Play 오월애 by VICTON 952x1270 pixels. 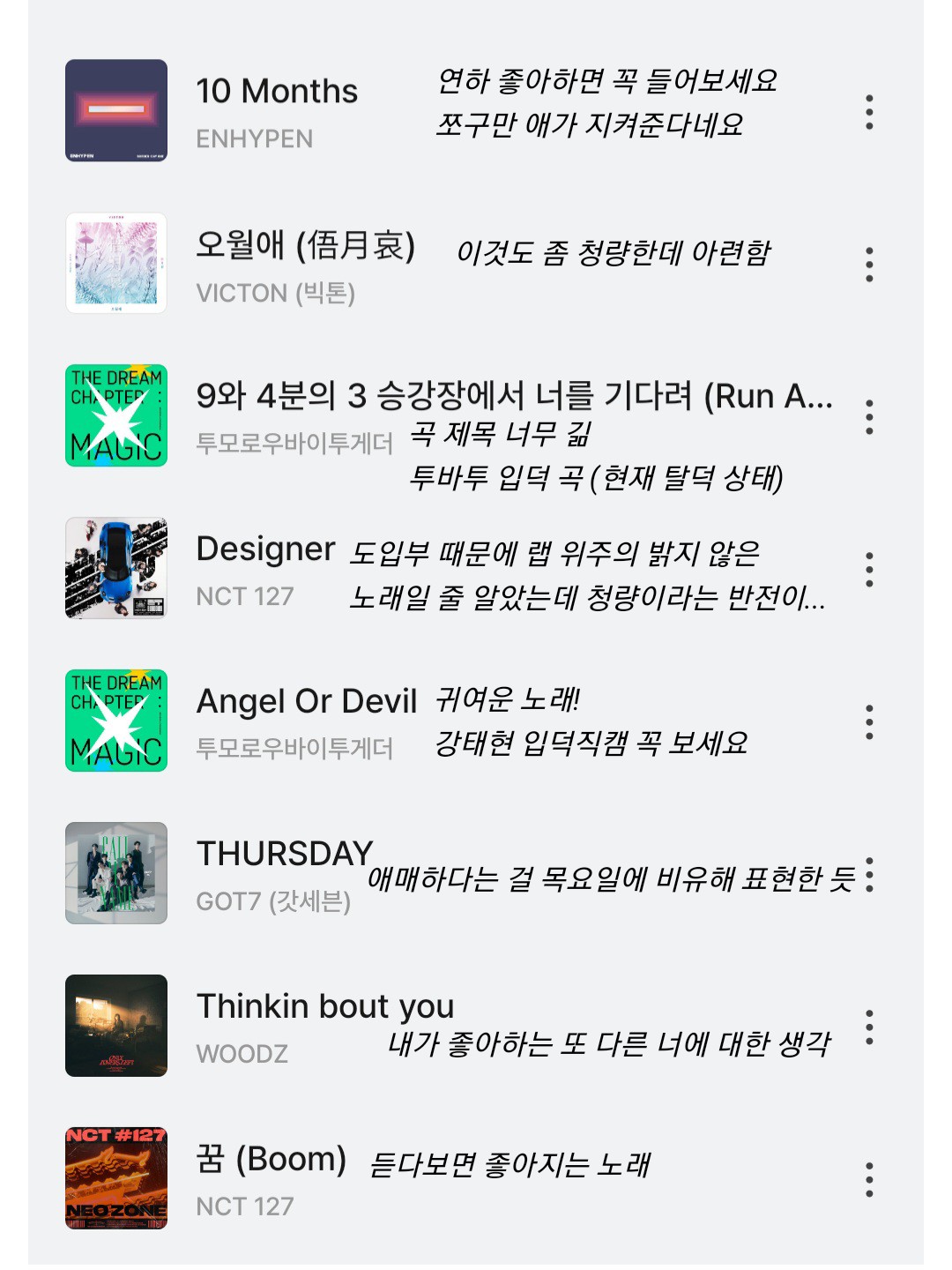pos(304,245)
